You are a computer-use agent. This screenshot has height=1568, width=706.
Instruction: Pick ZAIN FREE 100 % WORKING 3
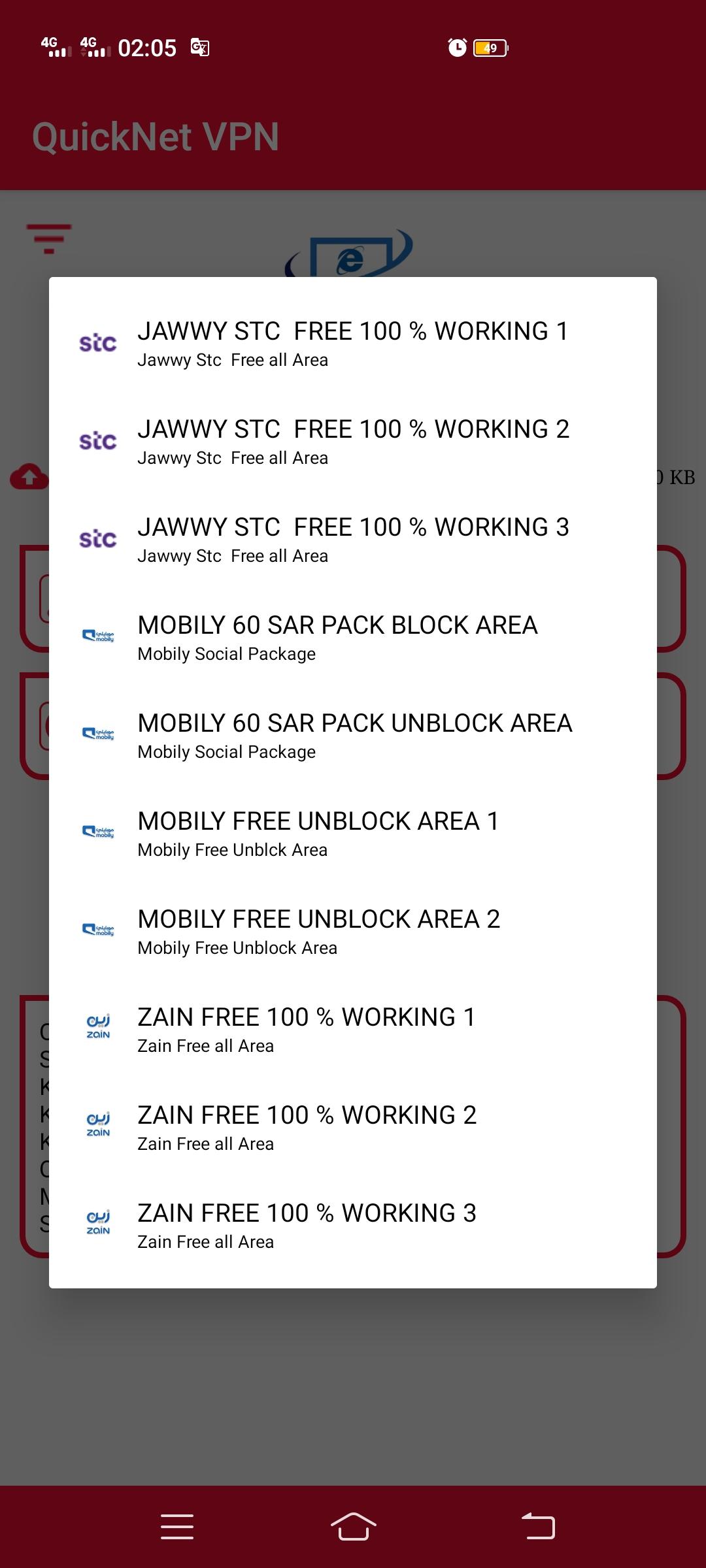pyautogui.click(x=353, y=1225)
